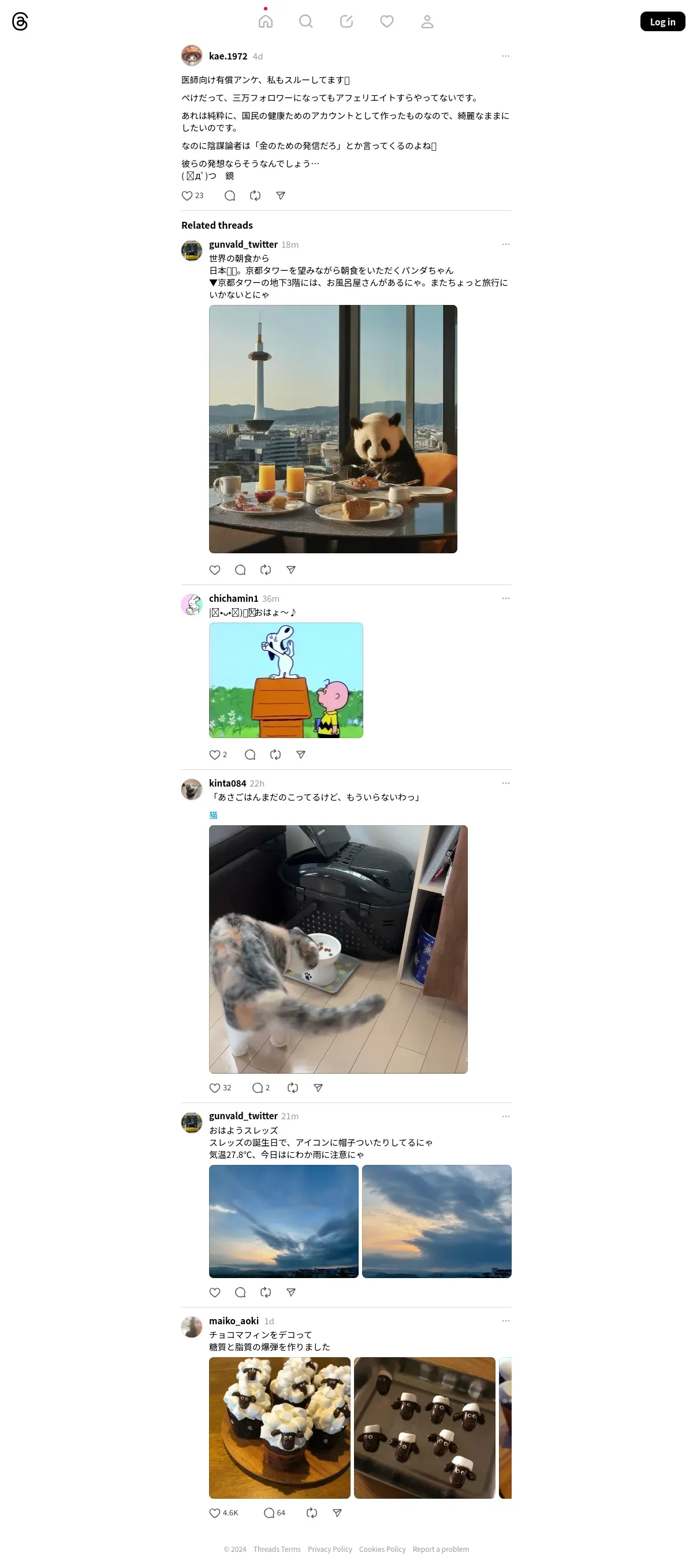Open chichamin1's Snoopy image
The height and width of the screenshot is (1568, 693).
[286, 680]
